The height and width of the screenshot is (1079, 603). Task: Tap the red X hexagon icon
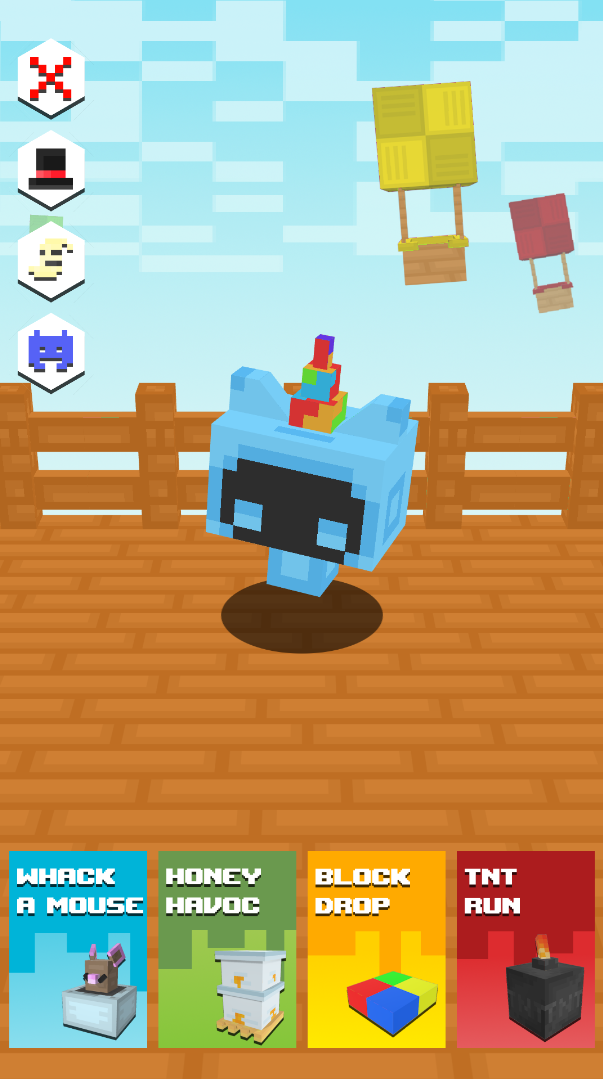(51, 79)
